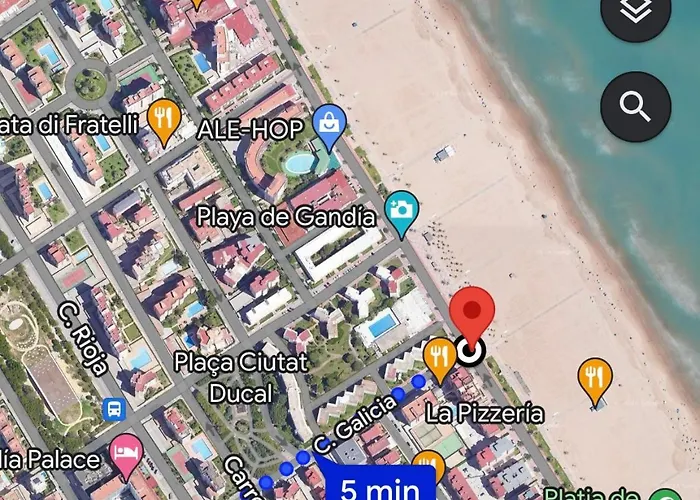Open the Palace hotel marker
Viewport: 700px width, 500px height.
pos(125,455)
